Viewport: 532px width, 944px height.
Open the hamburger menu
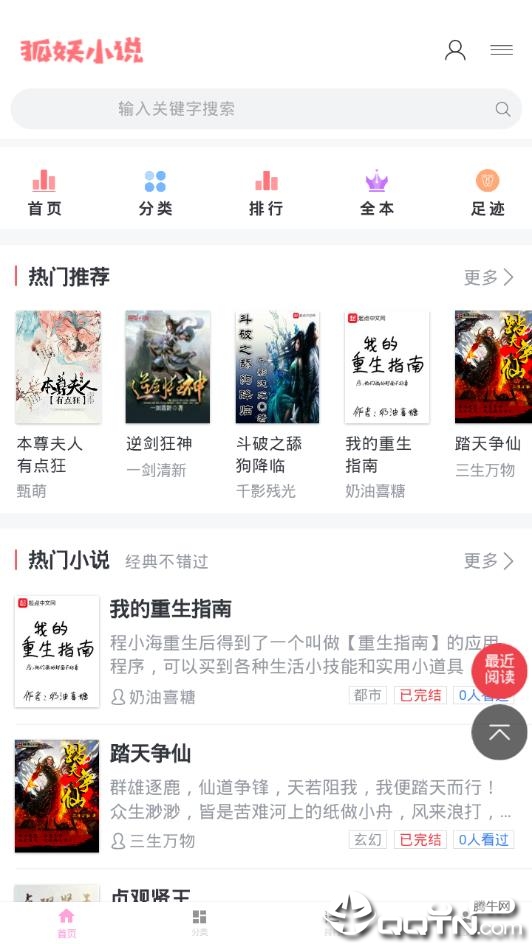501,50
